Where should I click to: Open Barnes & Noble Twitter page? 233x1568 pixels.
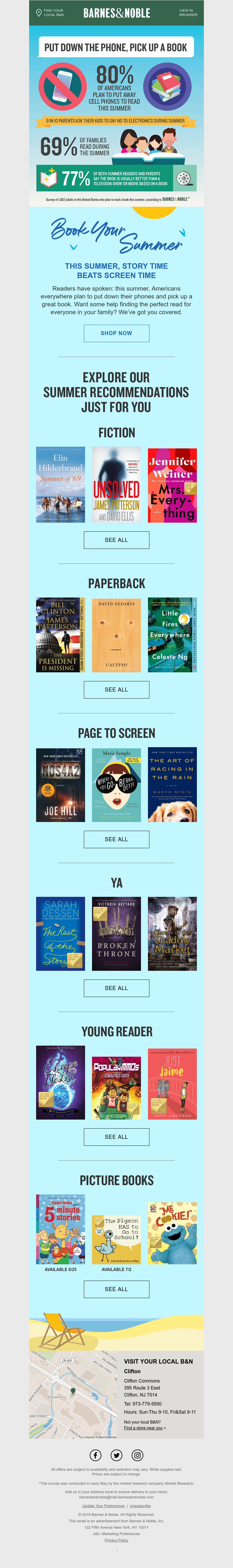coord(116,1455)
